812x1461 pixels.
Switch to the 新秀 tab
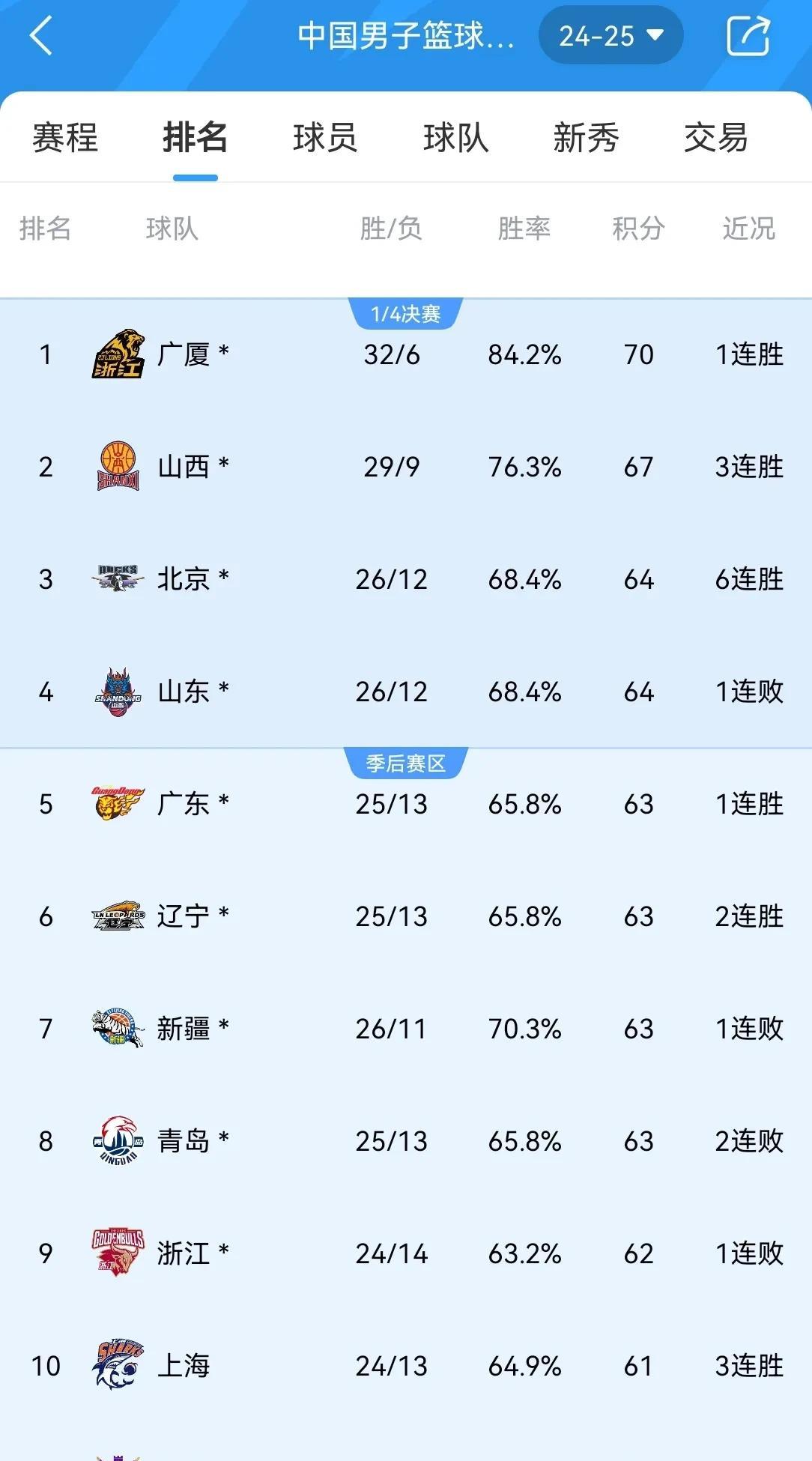pos(587,137)
